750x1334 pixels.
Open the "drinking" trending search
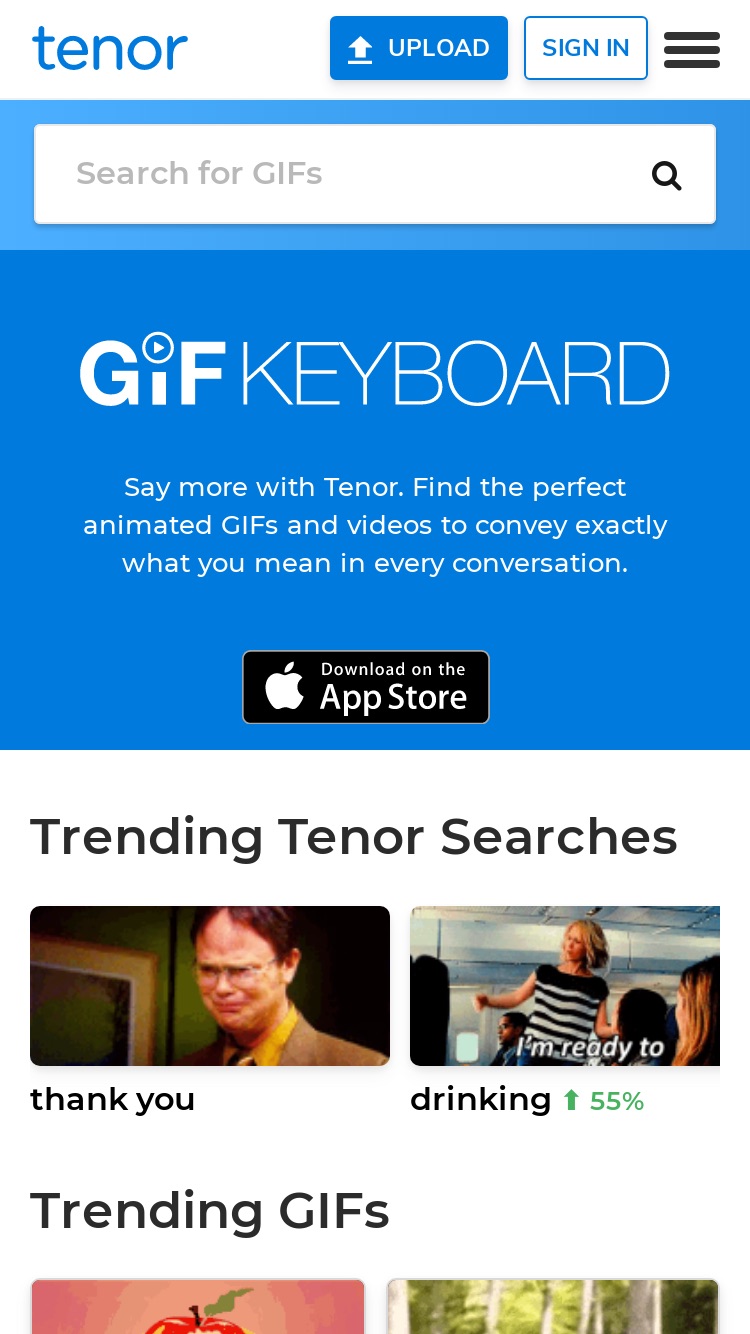[x=565, y=1010]
